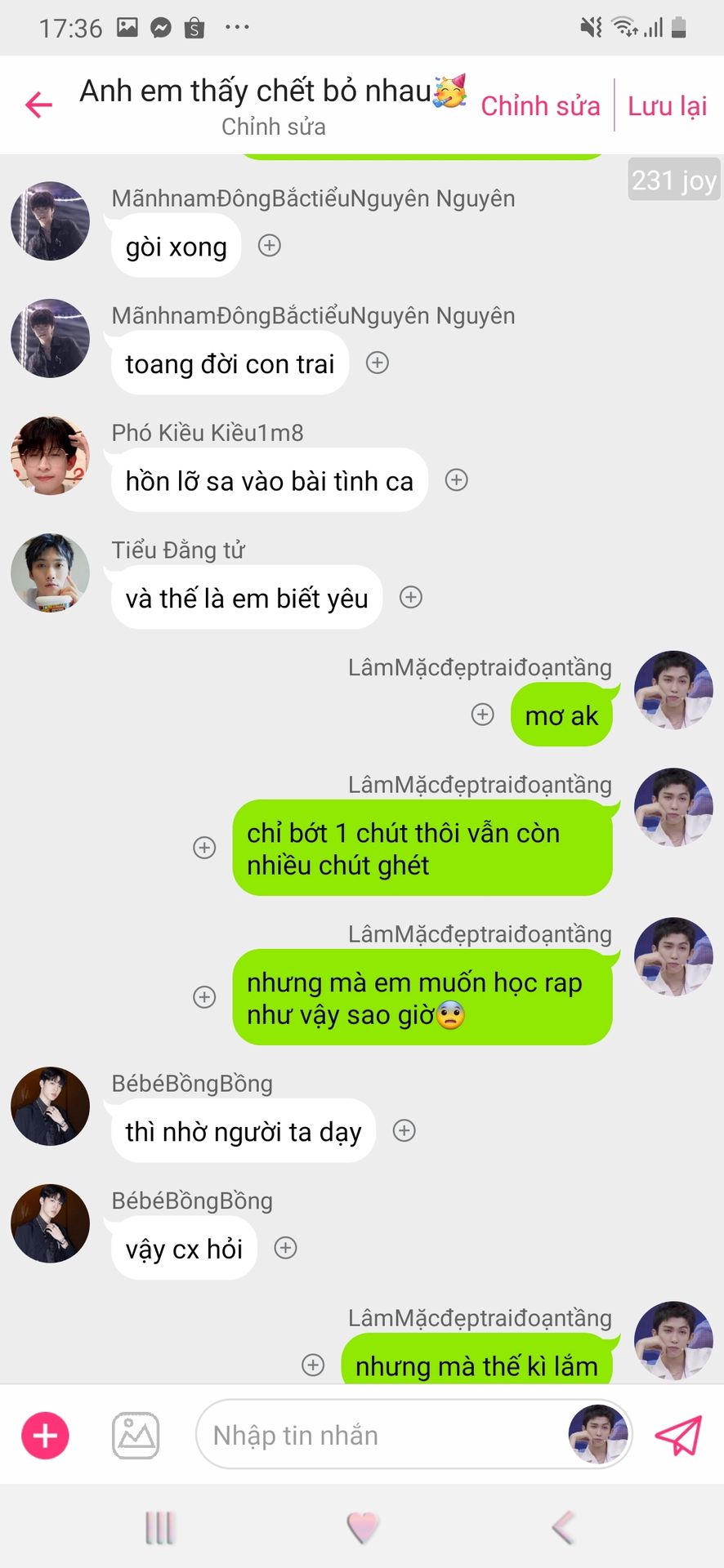The height and width of the screenshot is (1568, 724).
Task: Save with the Lưu lại button
Action: tap(667, 106)
